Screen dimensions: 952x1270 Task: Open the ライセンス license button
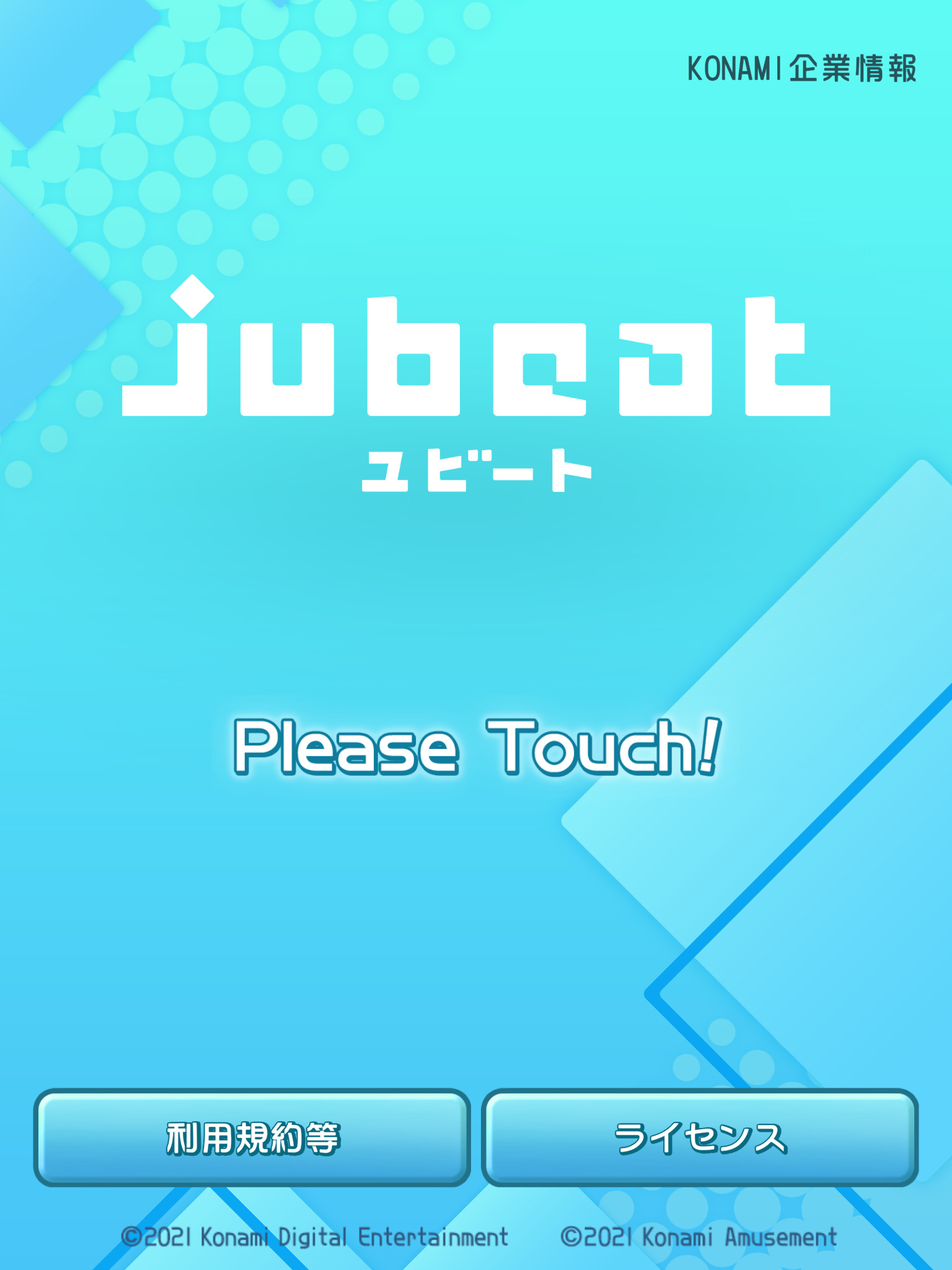(x=700, y=1139)
